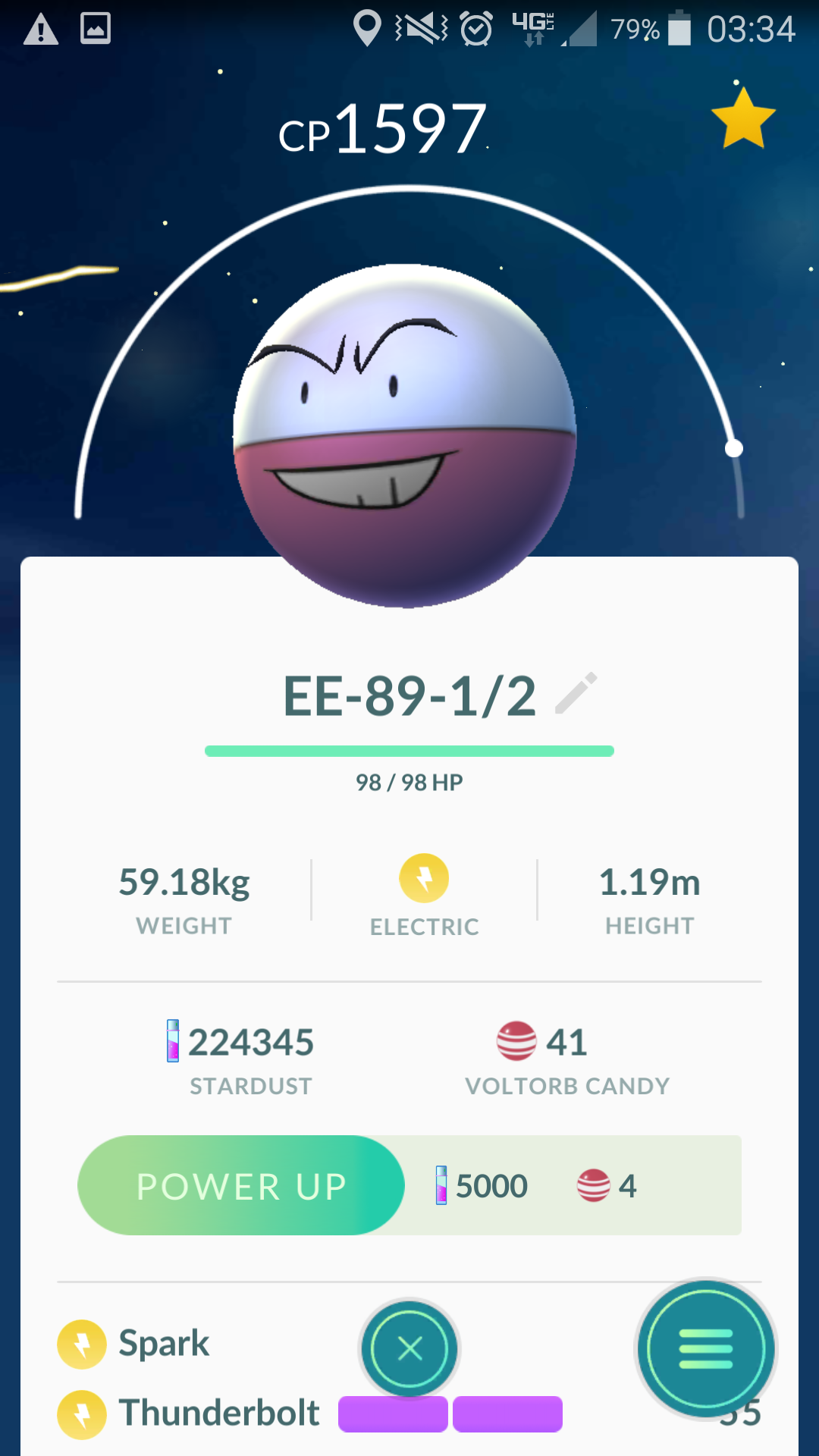The height and width of the screenshot is (1456, 819).
Task: Open the round hamburger menu button
Action: 706,1349
